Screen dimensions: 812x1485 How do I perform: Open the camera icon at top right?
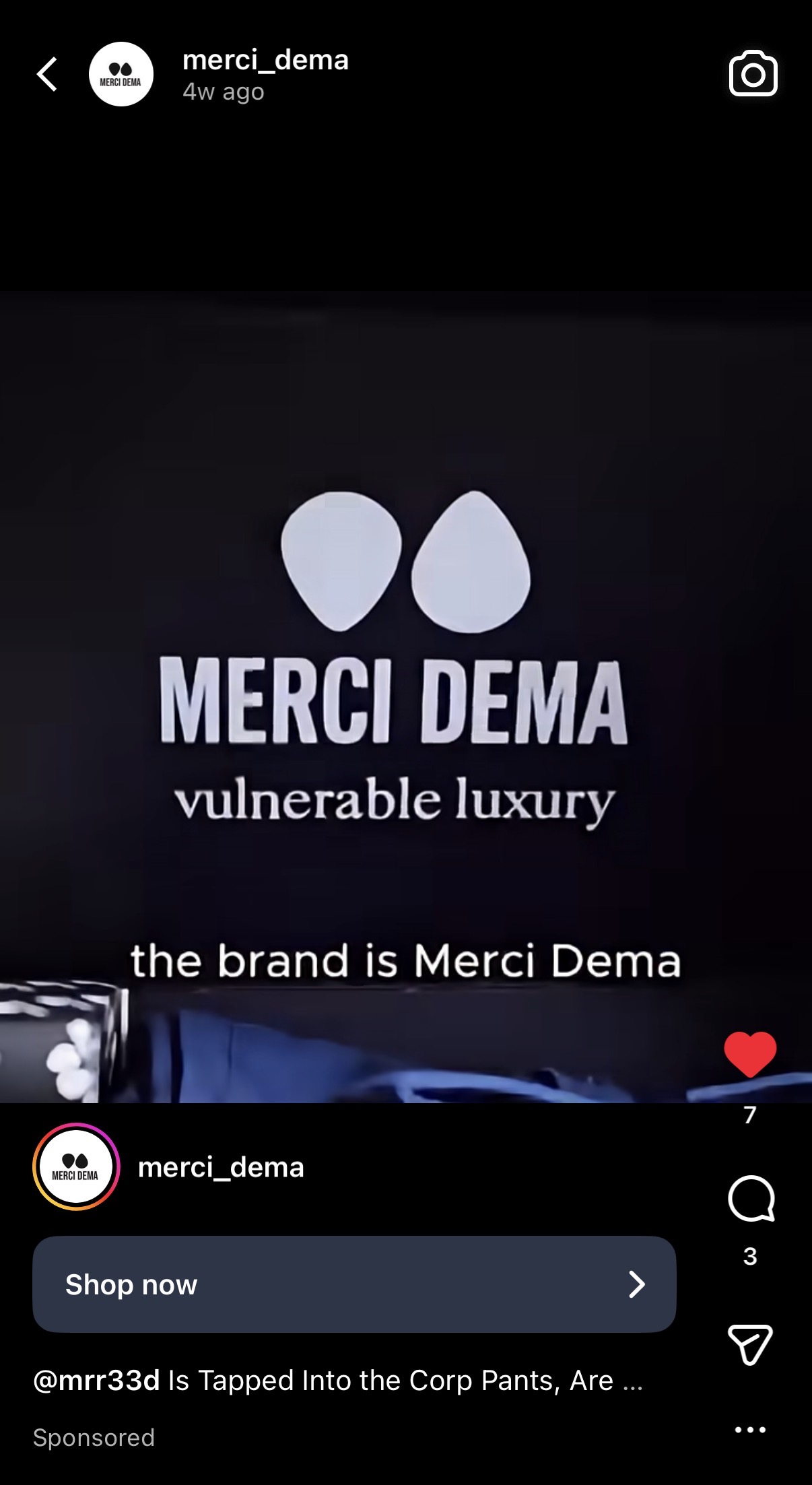pos(753,73)
